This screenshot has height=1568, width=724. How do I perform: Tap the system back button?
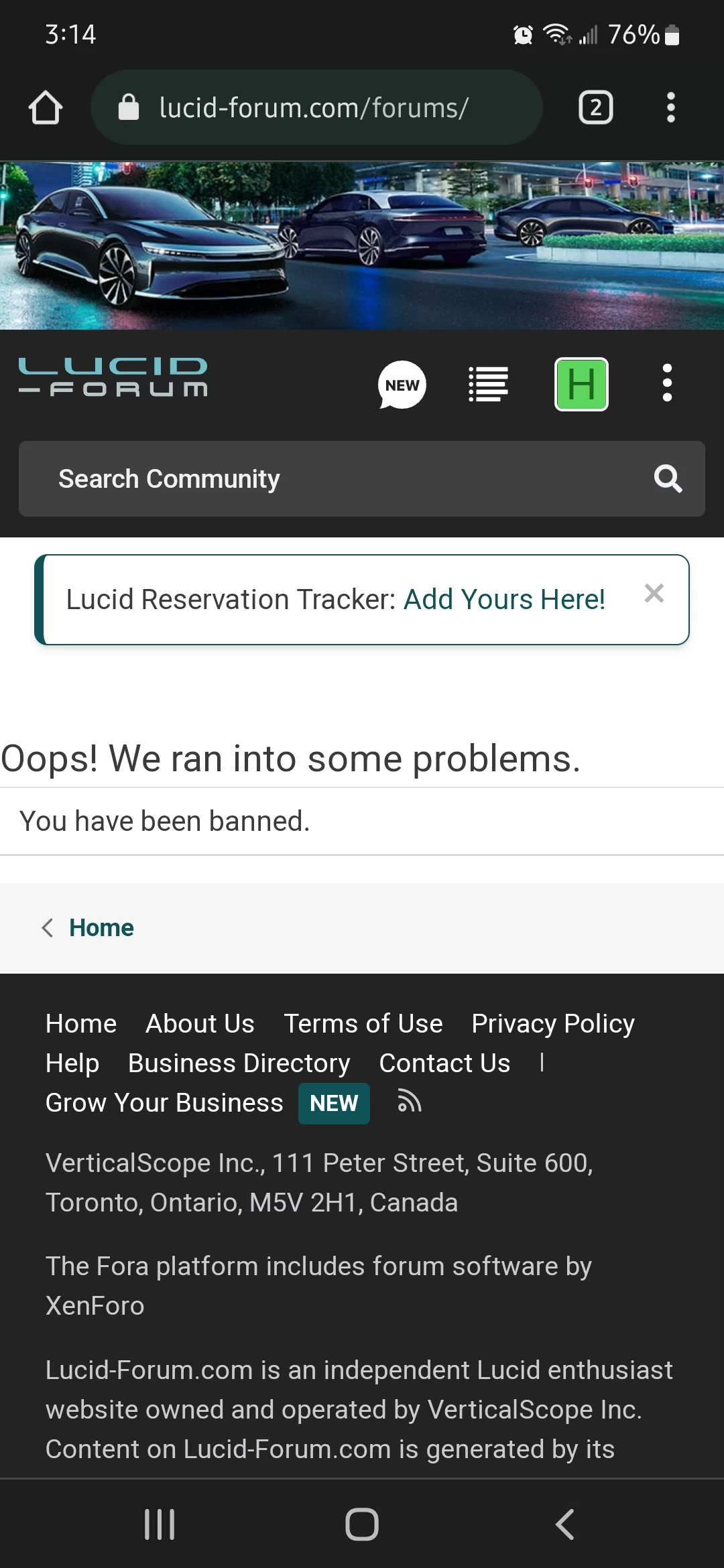[x=564, y=1524]
